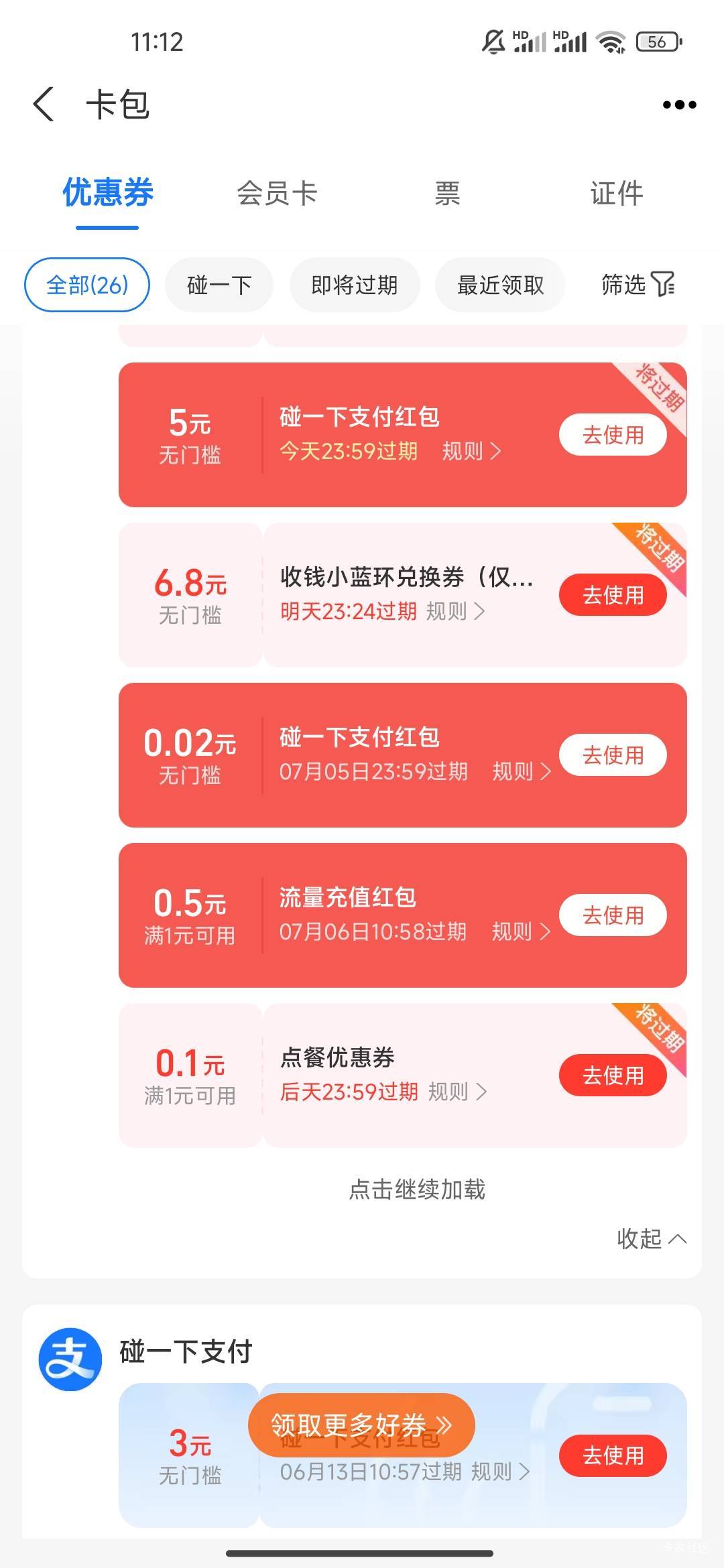Use the 0.02元 碰一下支付红包

point(613,755)
